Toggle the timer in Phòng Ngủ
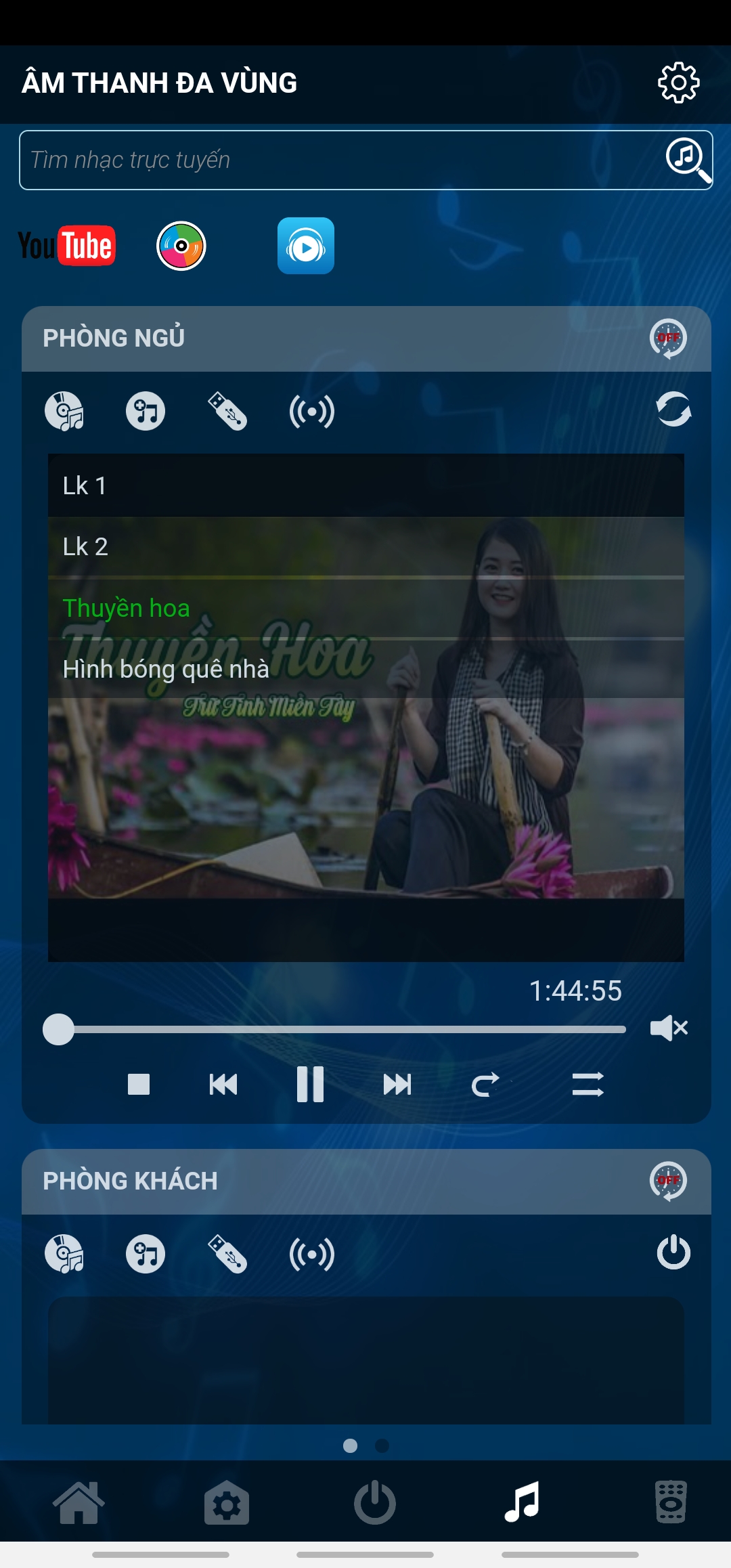Screen dimensions: 731x1568 pos(668,338)
